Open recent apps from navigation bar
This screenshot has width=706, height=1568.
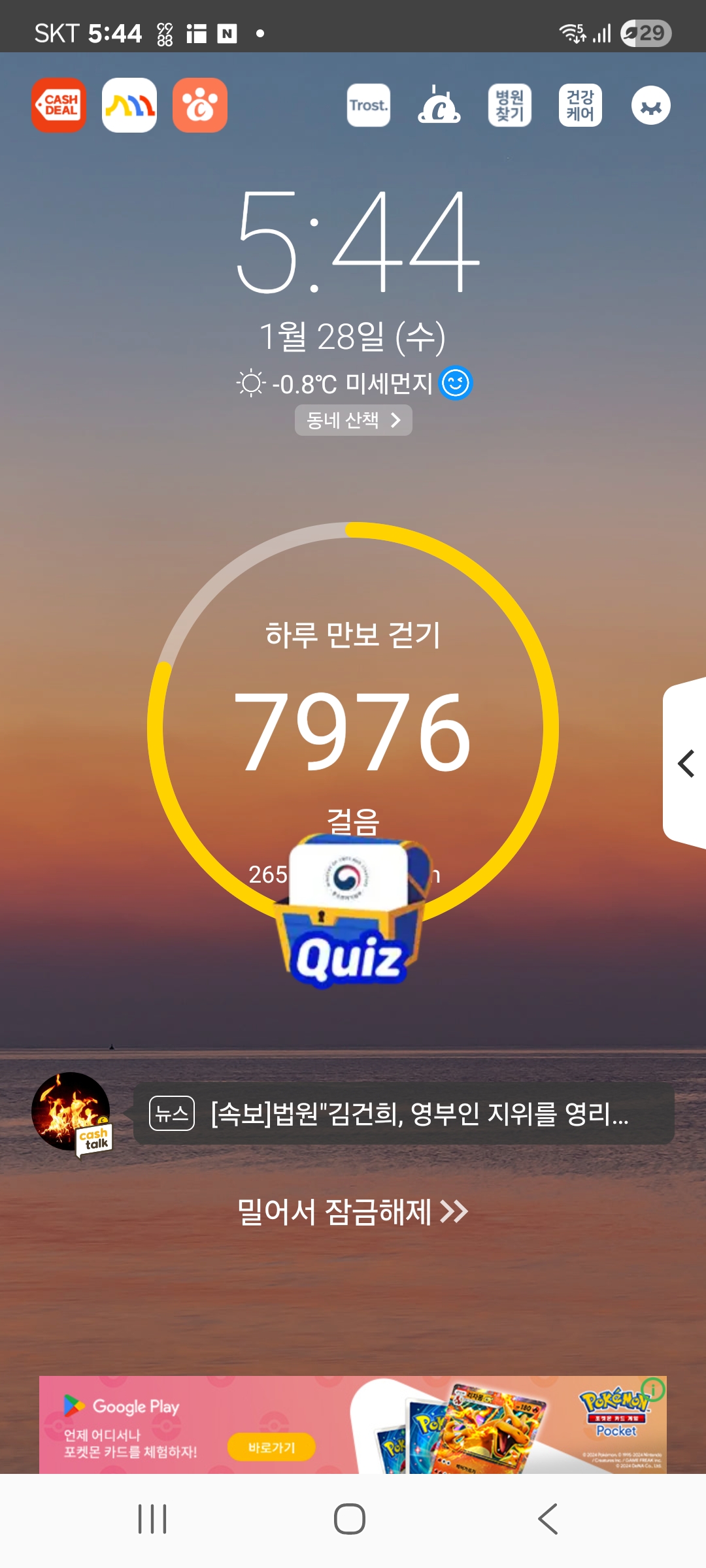tap(152, 1519)
